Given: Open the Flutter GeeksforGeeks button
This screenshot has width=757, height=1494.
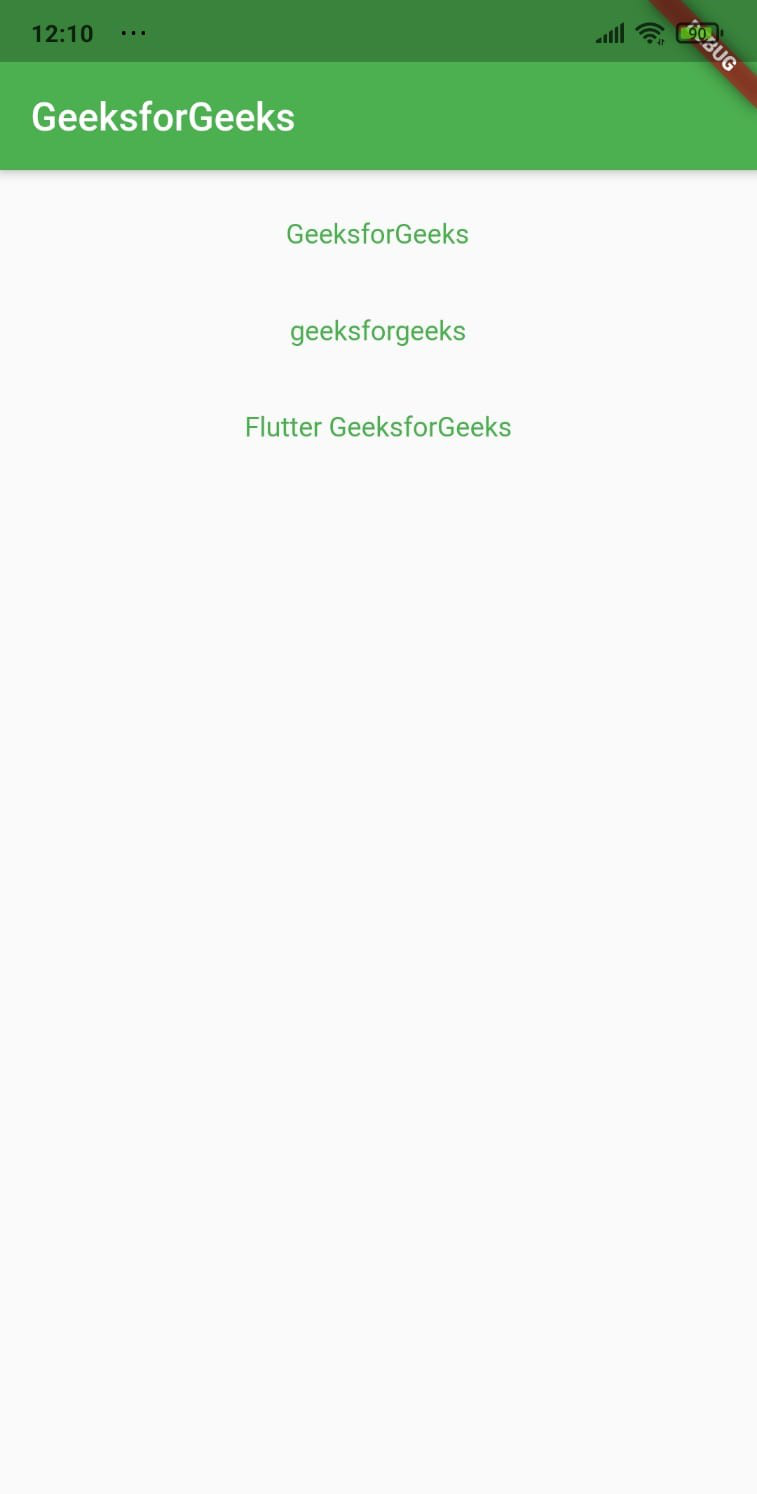Looking at the screenshot, I should pyautogui.click(x=377, y=428).
